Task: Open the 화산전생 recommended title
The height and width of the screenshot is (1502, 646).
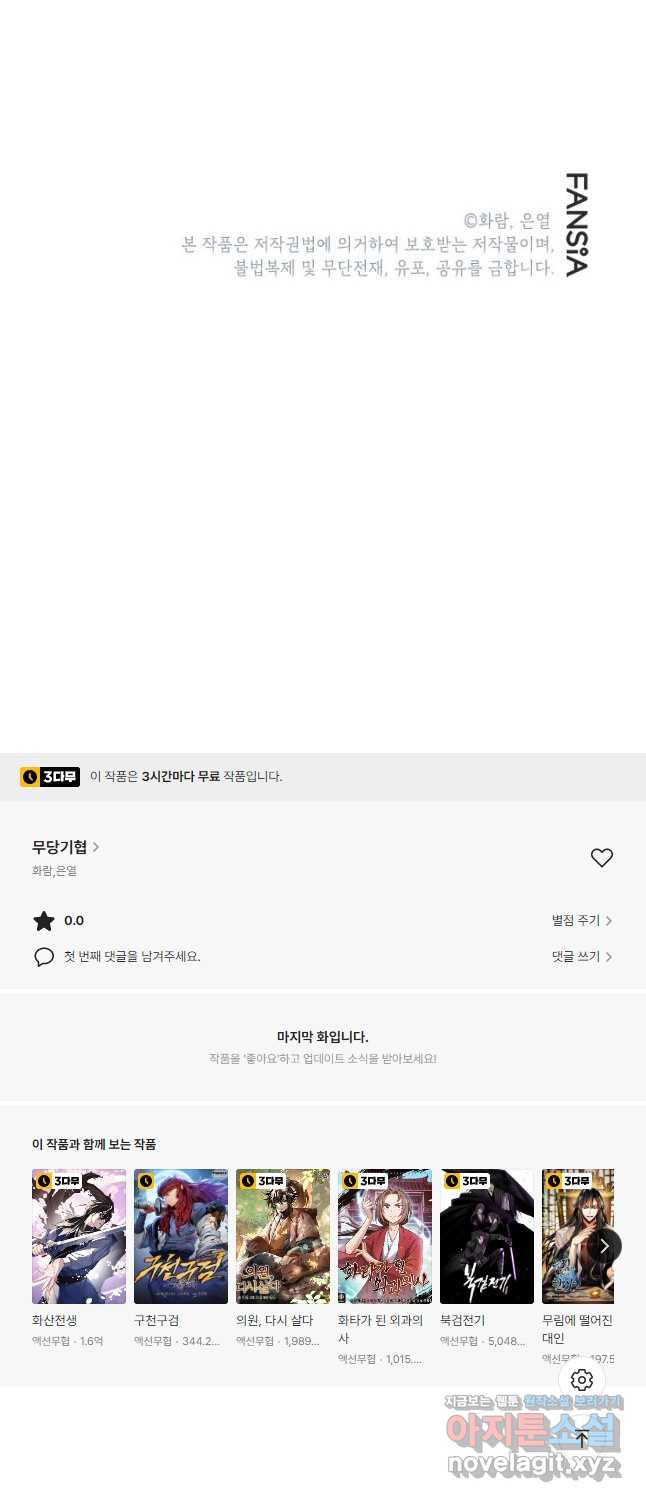Action: pyautogui.click(x=79, y=1237)
